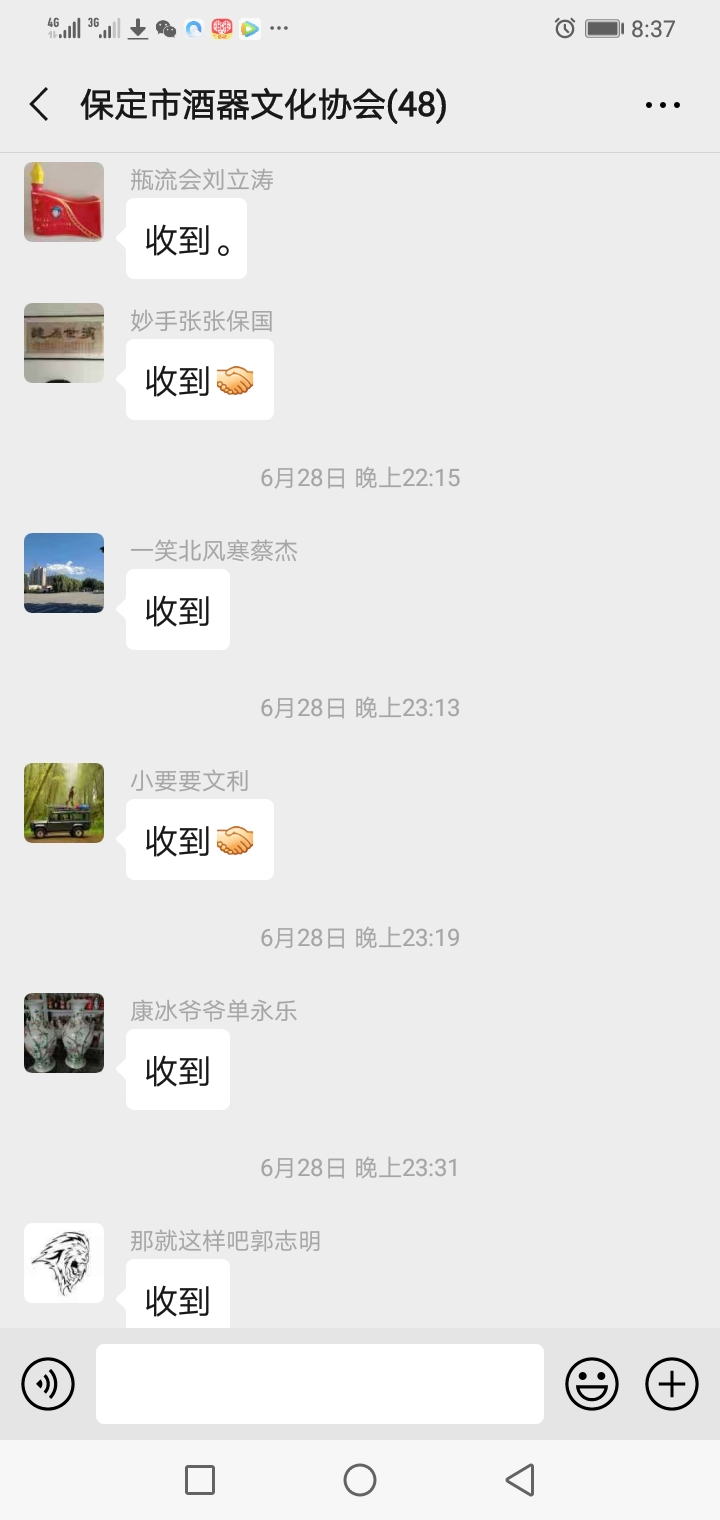Open the chat info overflow menu
This screenshot has width=720, height=1520.
[662, 105]
